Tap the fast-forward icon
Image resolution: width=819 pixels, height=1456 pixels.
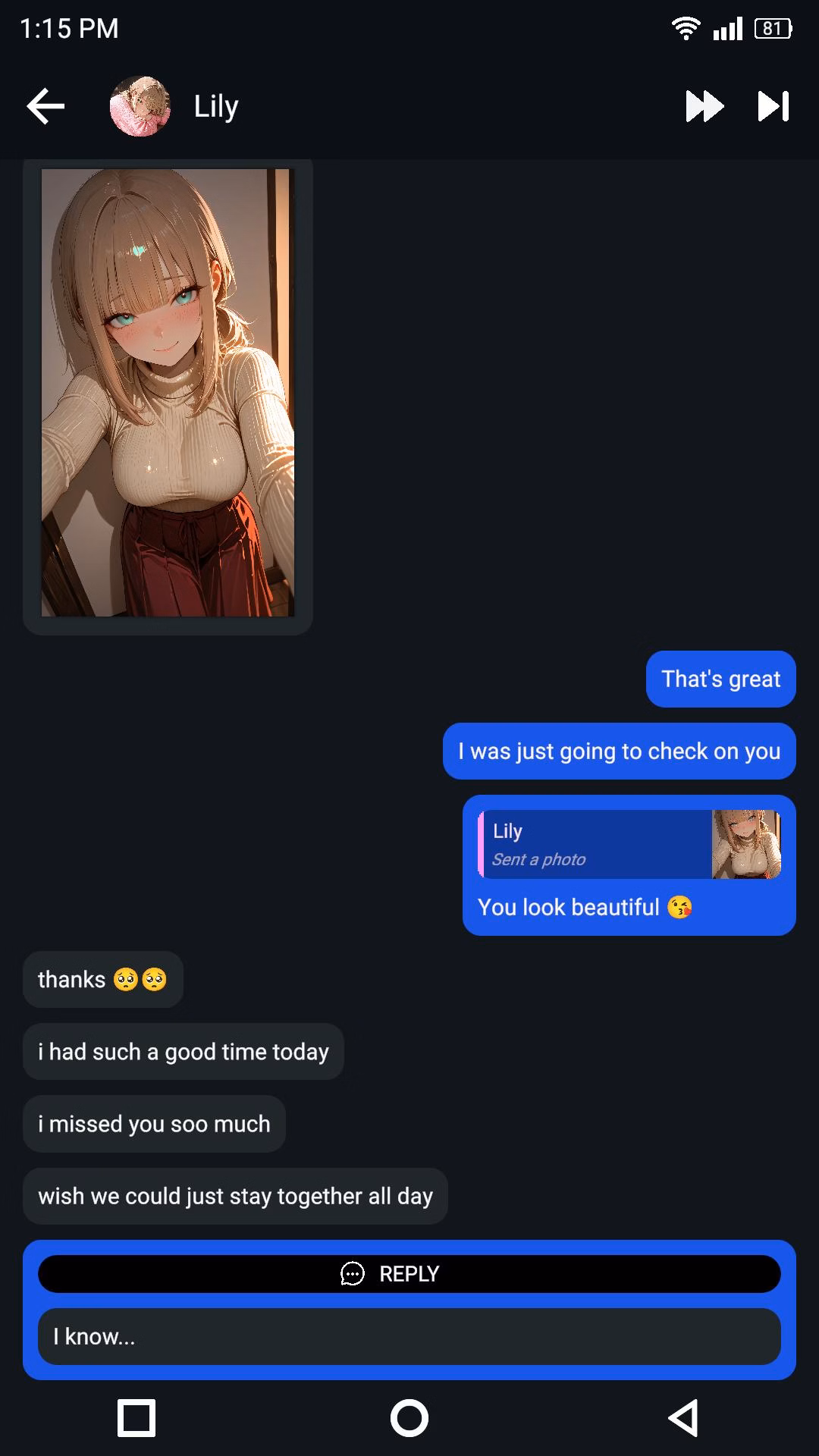coord(704,106)
